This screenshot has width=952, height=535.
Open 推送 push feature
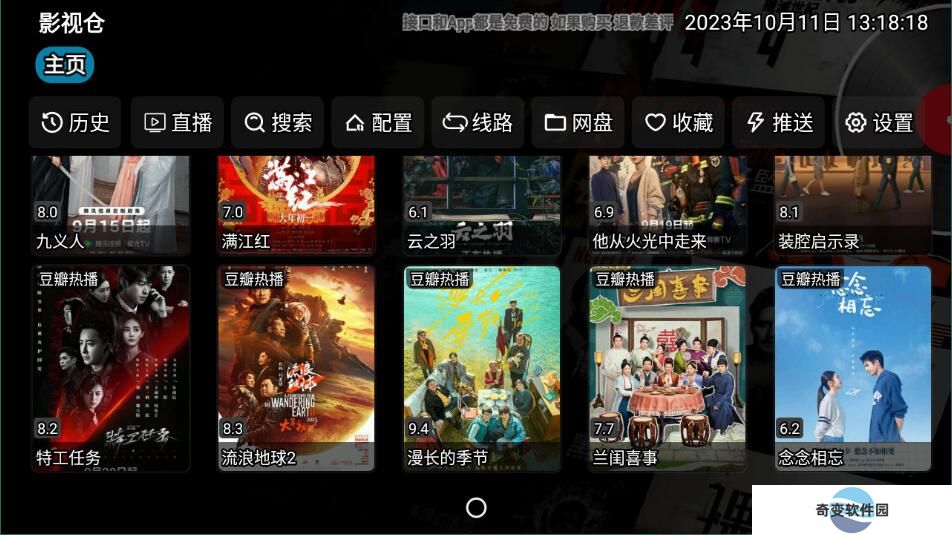point(779,123)
